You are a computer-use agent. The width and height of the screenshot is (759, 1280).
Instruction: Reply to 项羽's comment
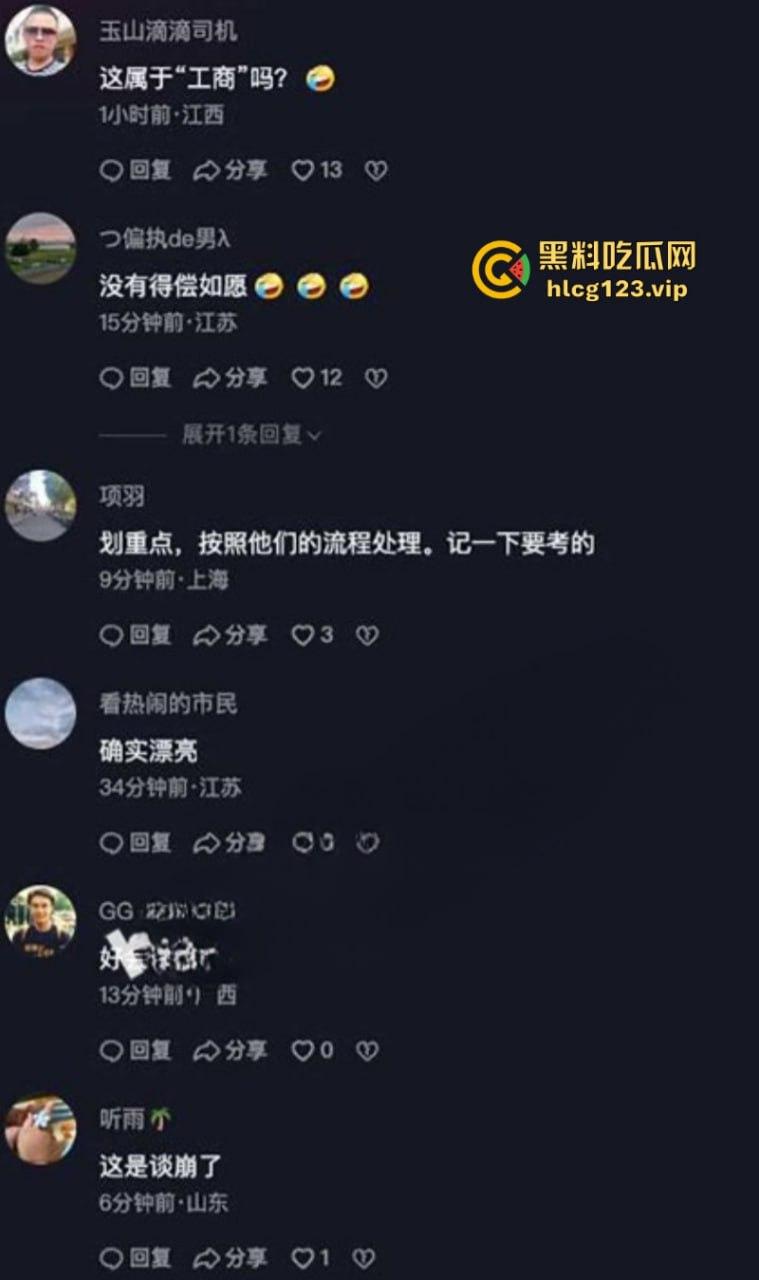coord(136,635)
